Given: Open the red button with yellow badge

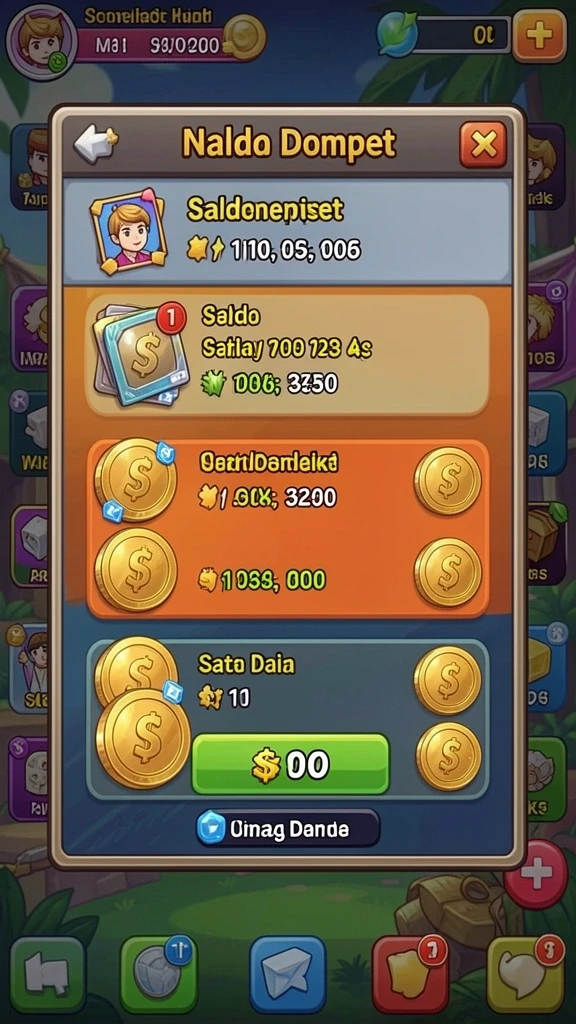Looking at the screenshot, I should coord(410,974).
